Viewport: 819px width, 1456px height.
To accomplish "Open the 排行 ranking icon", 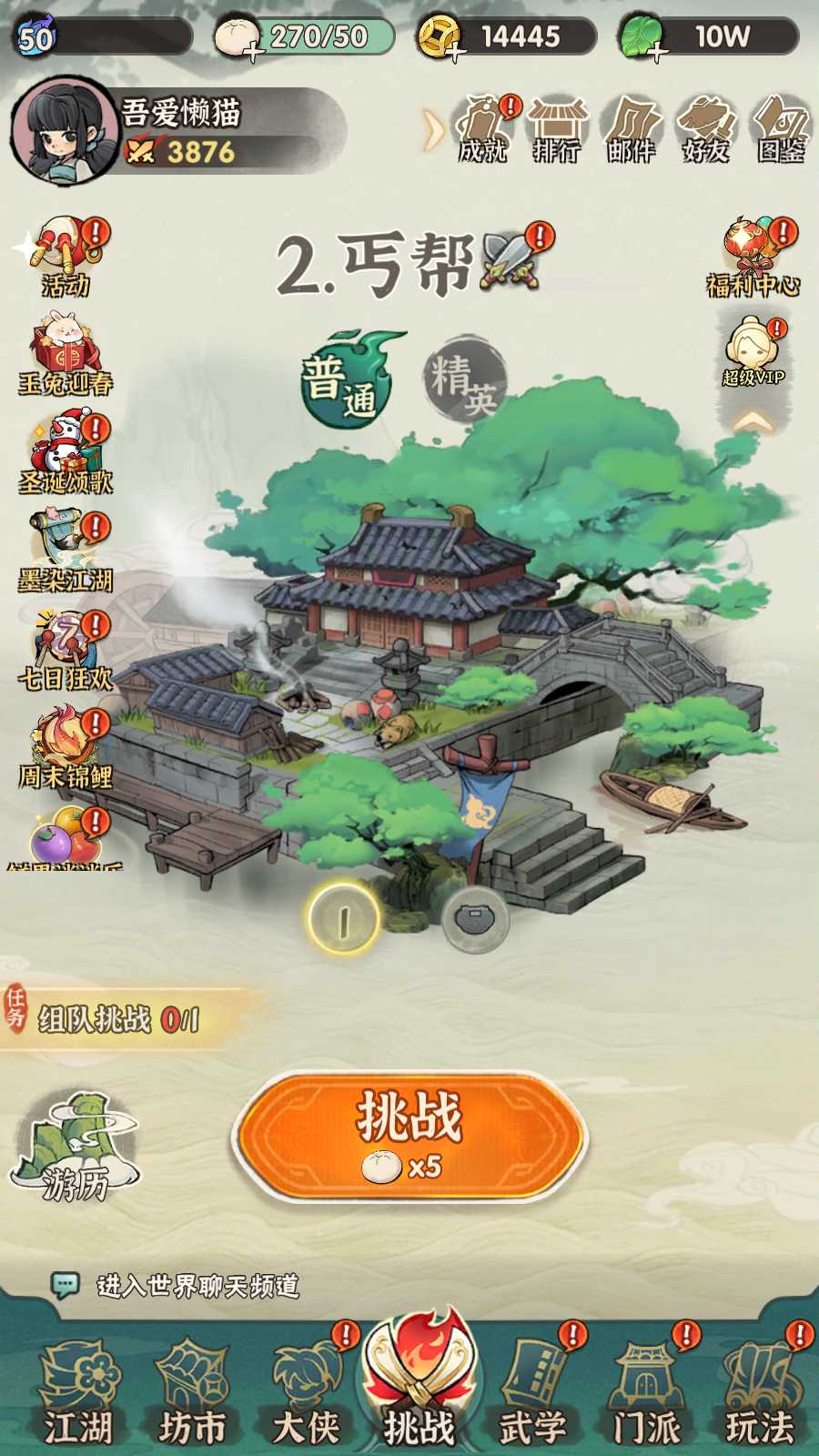I will coord(556,129).
